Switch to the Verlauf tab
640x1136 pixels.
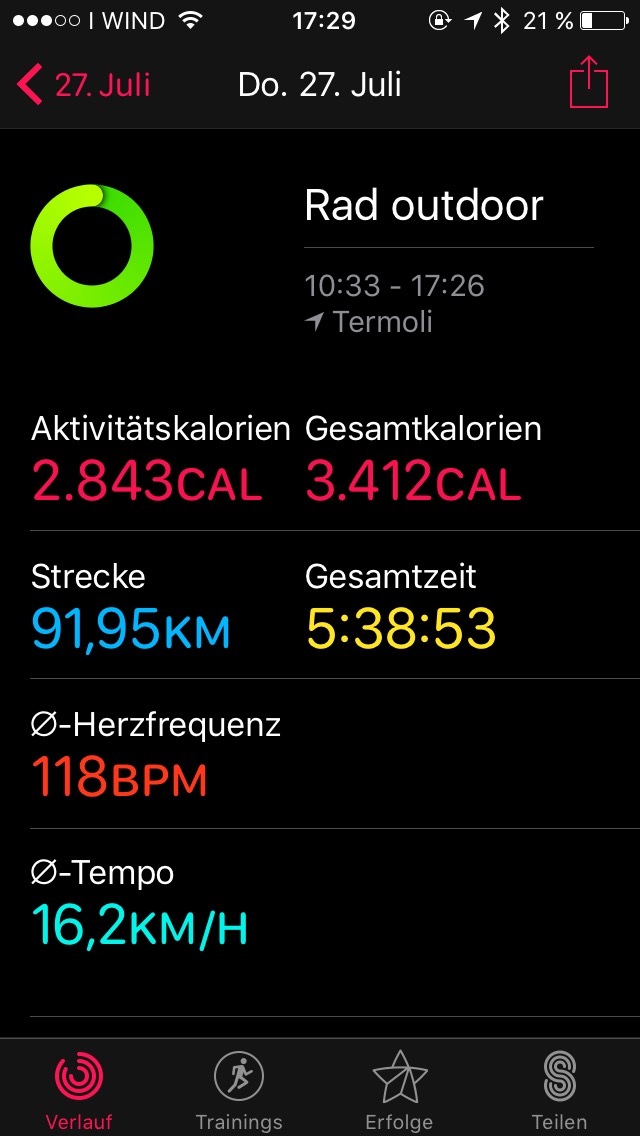click(79, 1090)
